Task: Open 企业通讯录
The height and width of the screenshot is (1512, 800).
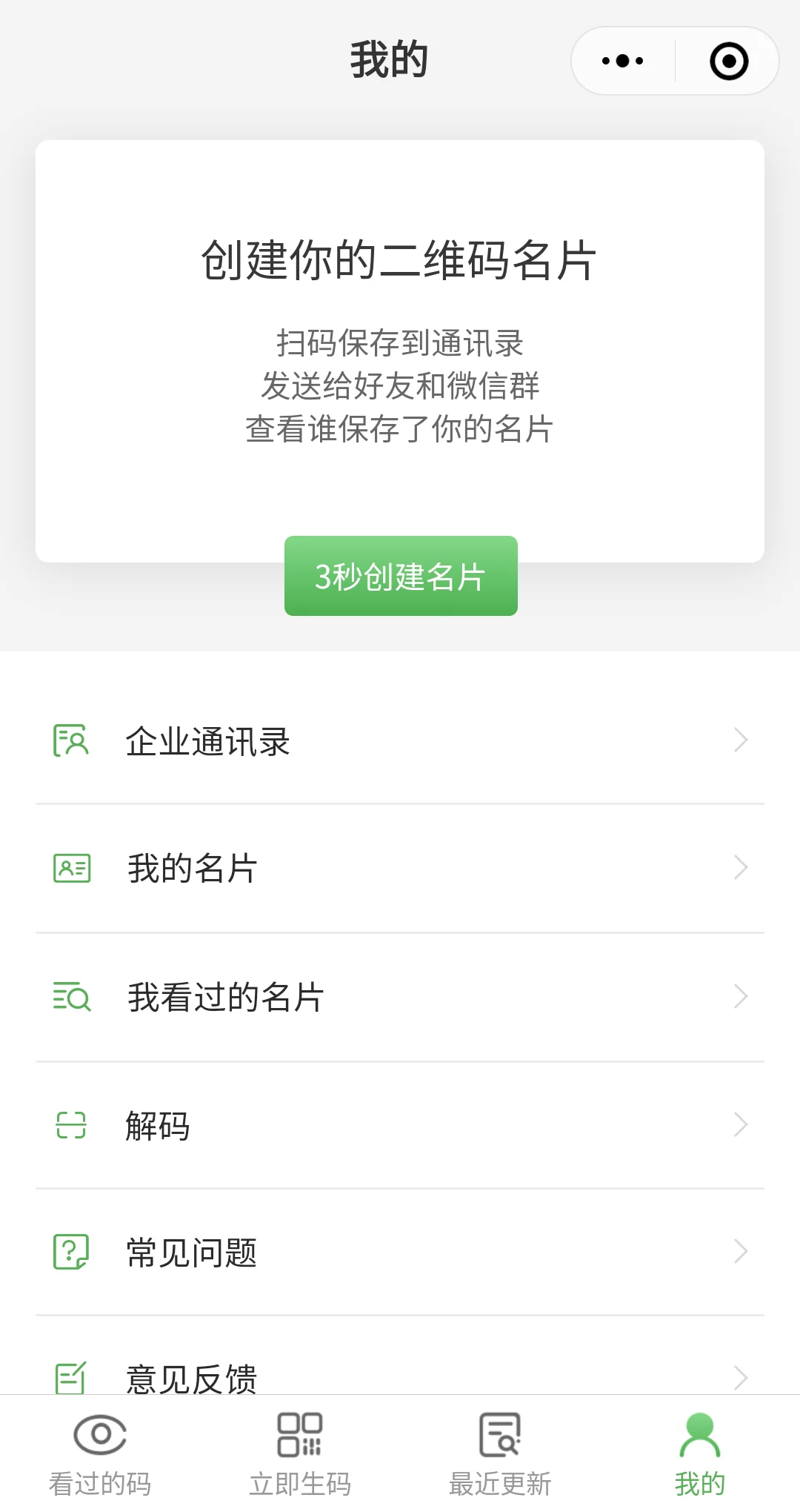Action: (x=400, y=740)
